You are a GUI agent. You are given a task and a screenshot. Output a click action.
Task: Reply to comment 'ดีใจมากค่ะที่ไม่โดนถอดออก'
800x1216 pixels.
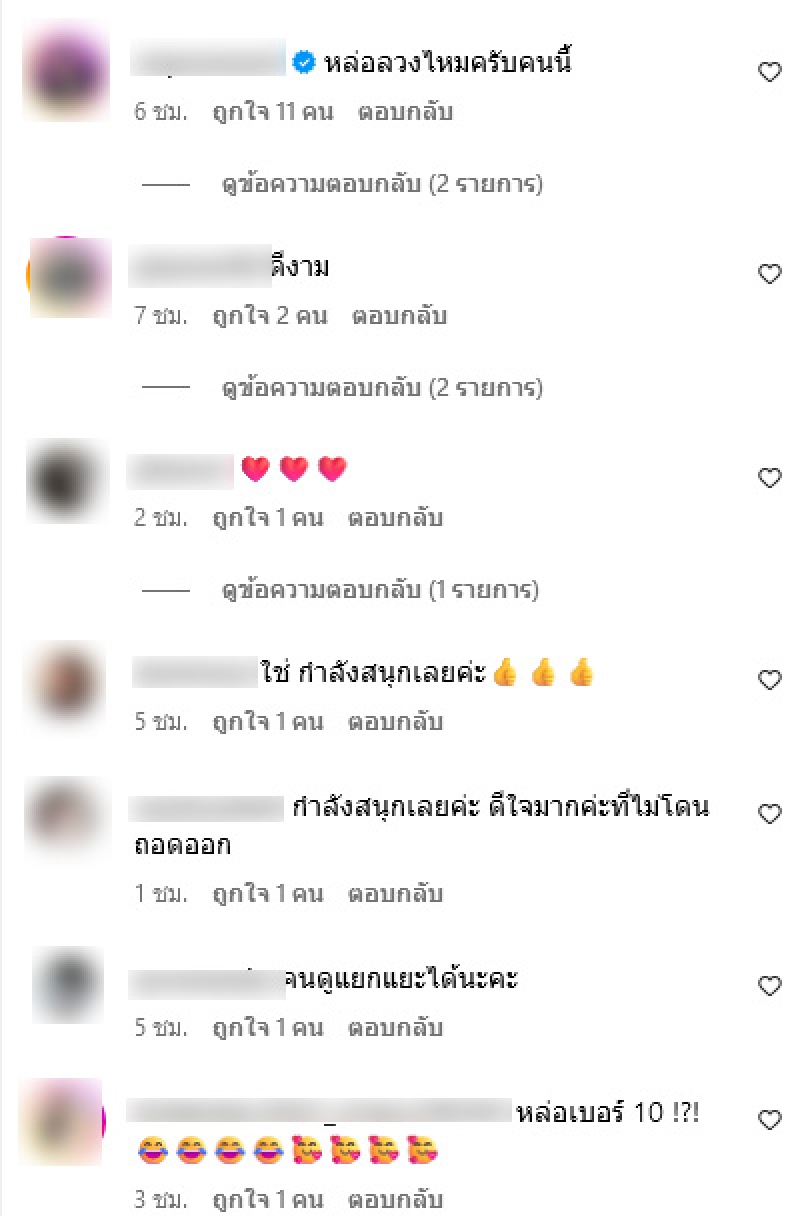(394, 894)
